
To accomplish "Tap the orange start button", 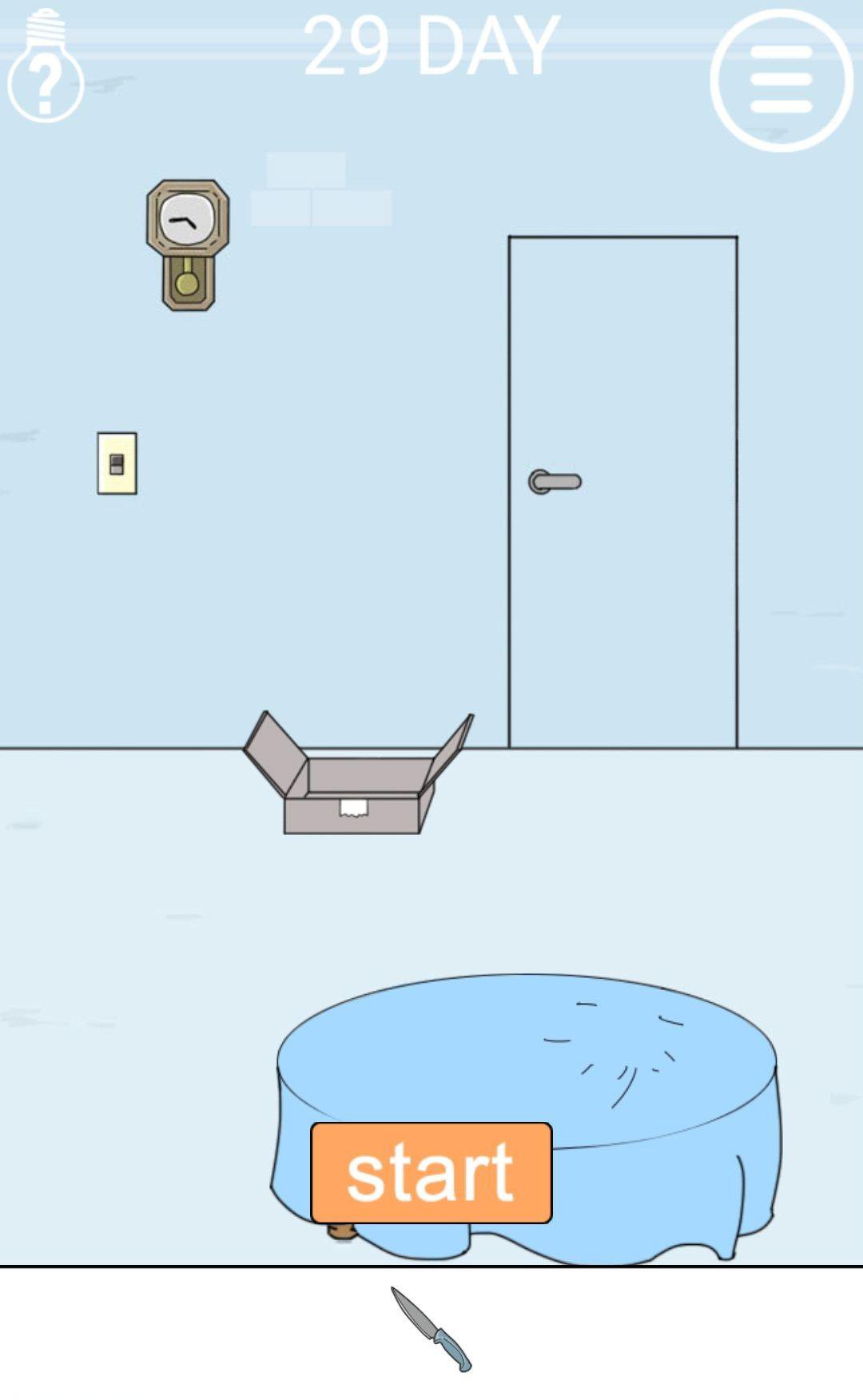I will [431, 1172].
